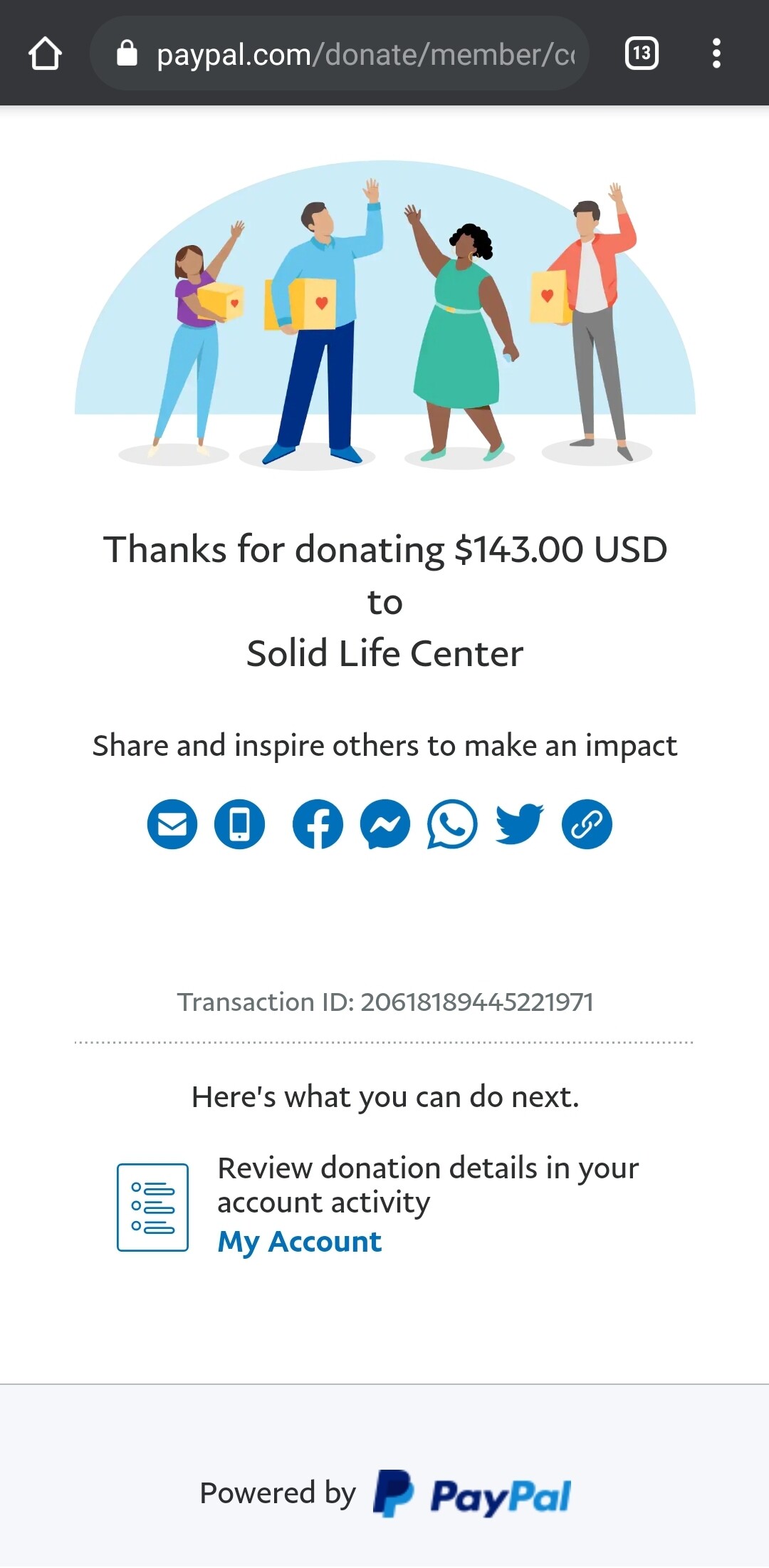
Task: Share the donation through Messenger
Action: coord(385,824)
